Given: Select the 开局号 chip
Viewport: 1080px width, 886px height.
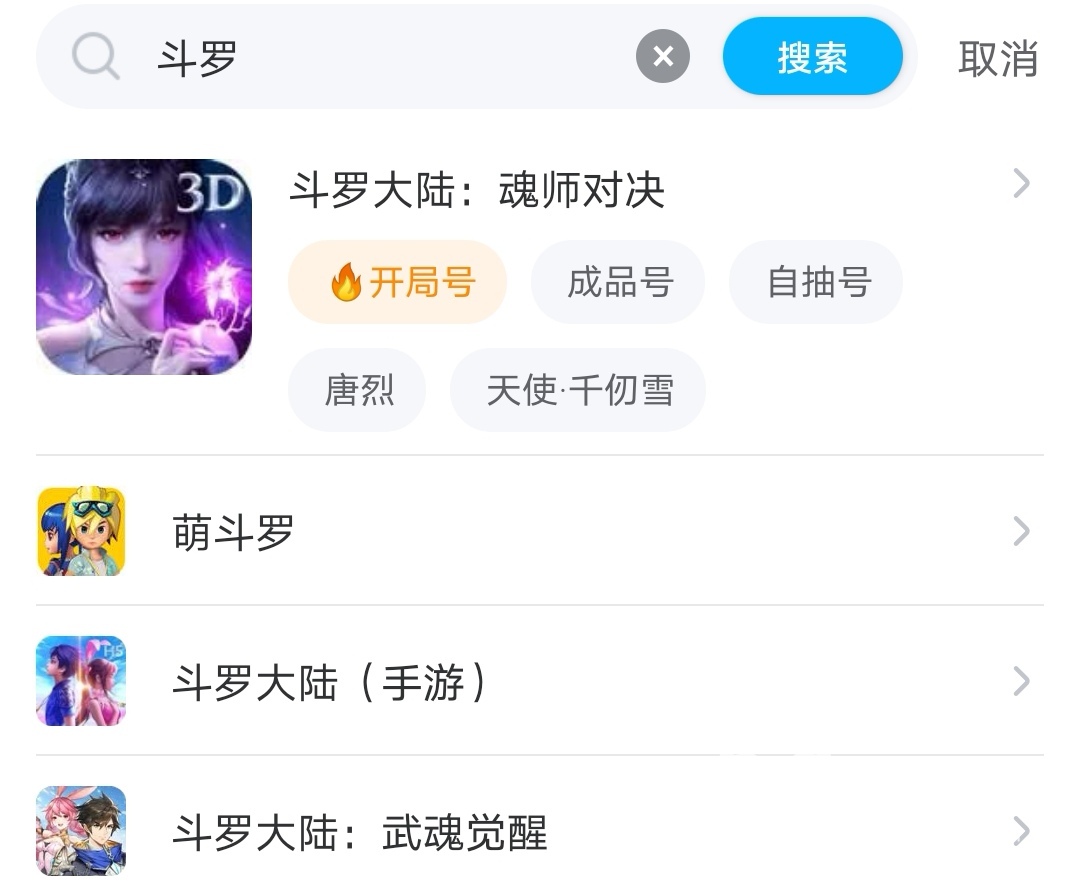Looking at the screenshot, I should pyautogui.click(x=398, y=283).
